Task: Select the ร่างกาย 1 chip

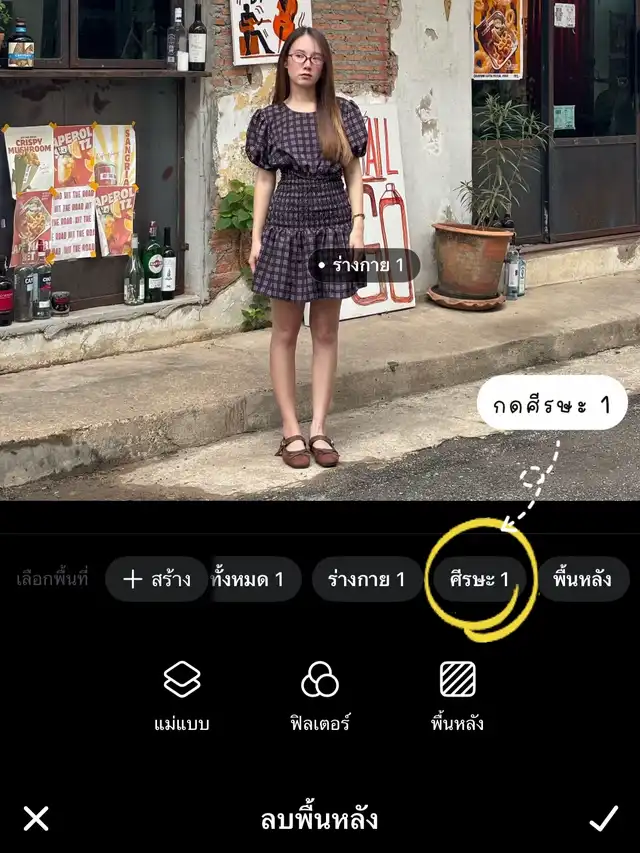Action: 366,579
